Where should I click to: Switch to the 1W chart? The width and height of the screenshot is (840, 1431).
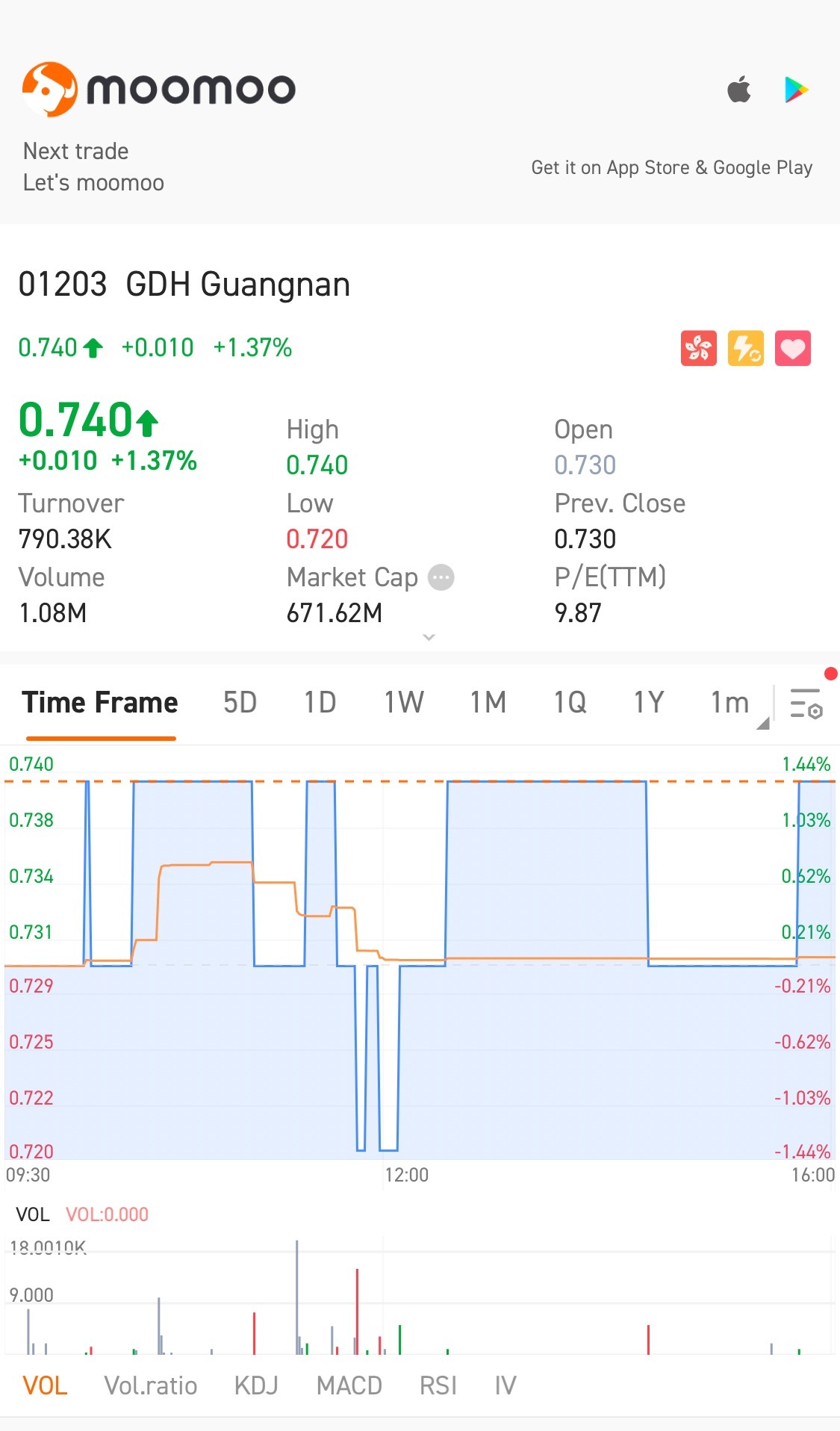404,703
